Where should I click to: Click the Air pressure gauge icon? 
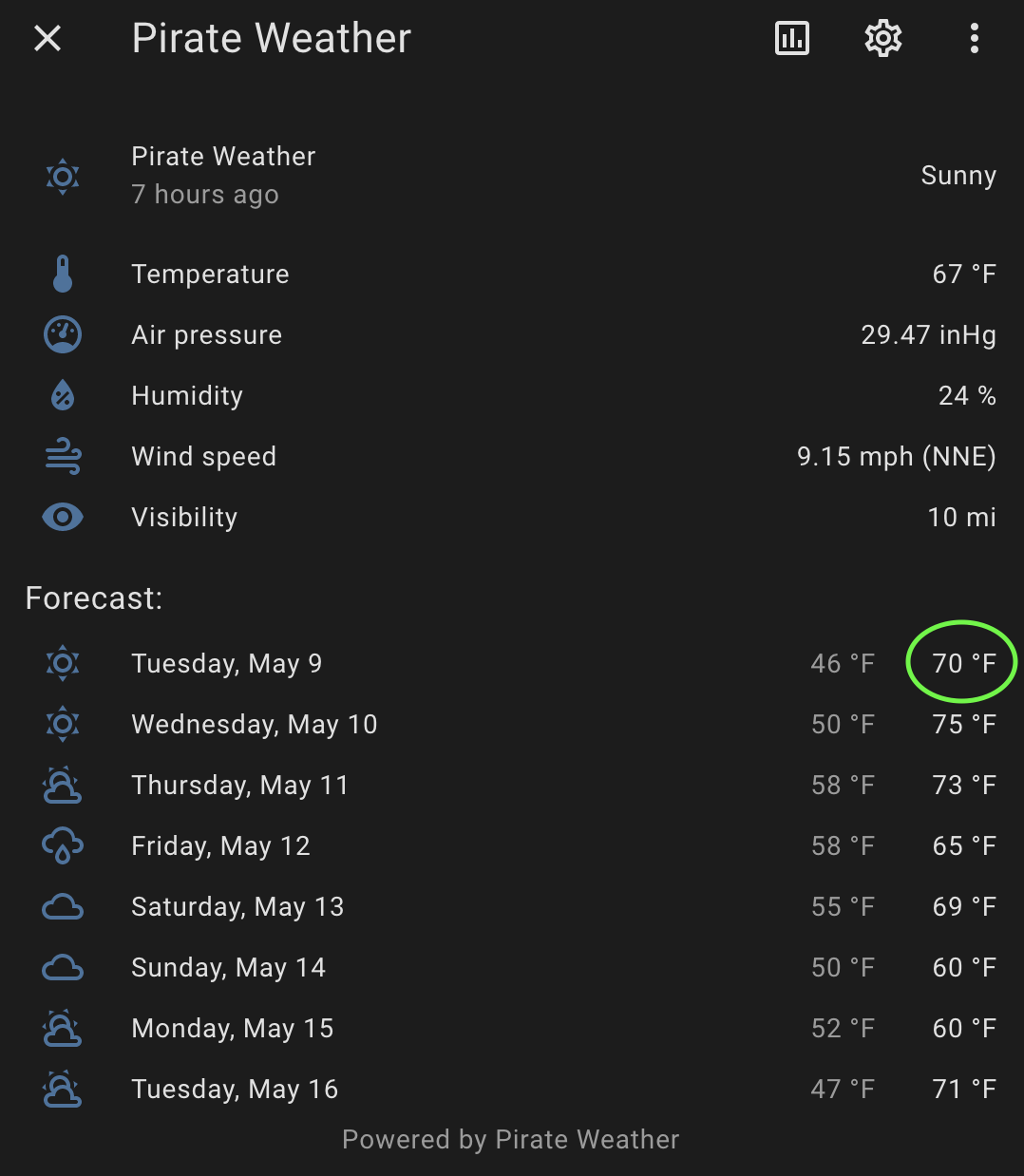[x=62, y=334]
